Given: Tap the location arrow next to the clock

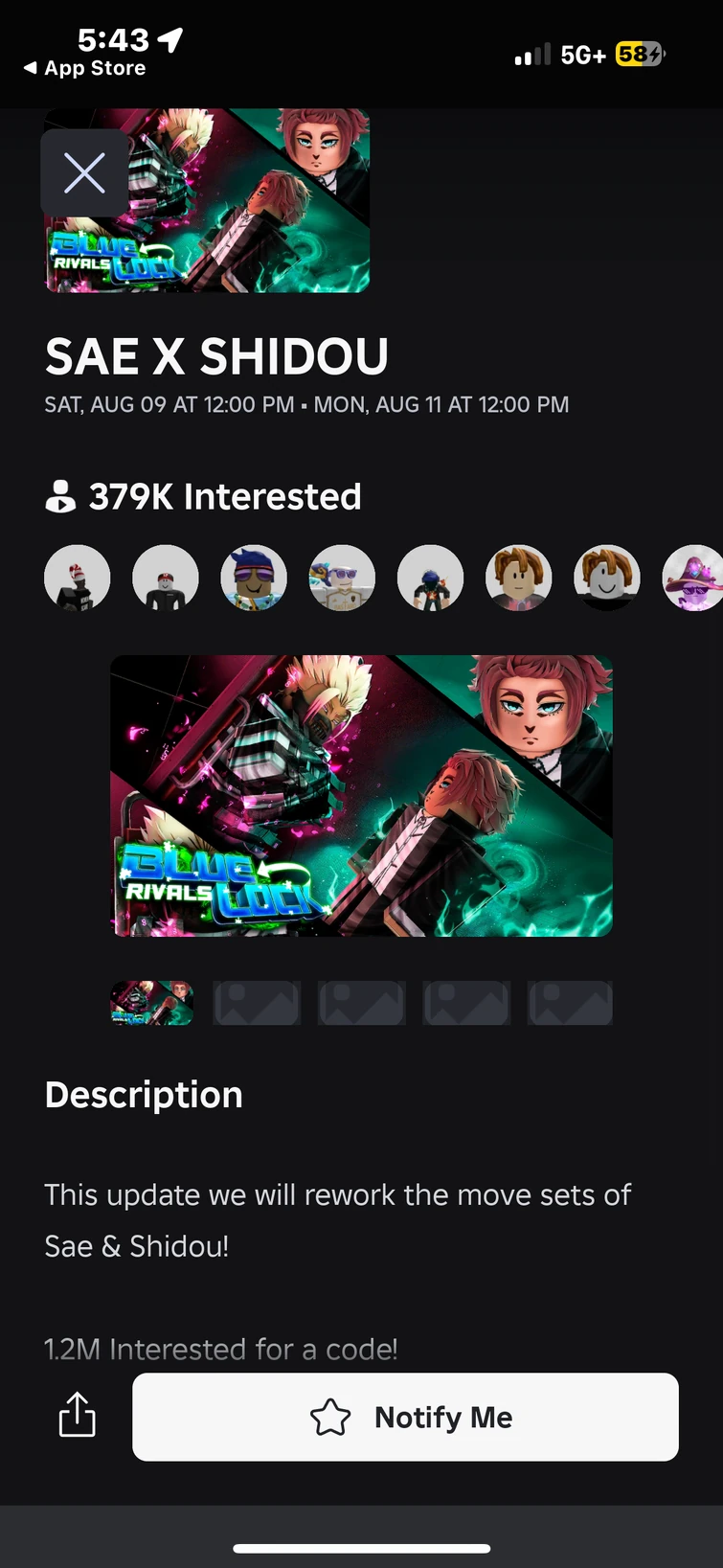Looking at the screenshot, I should (x=169, y=39).
